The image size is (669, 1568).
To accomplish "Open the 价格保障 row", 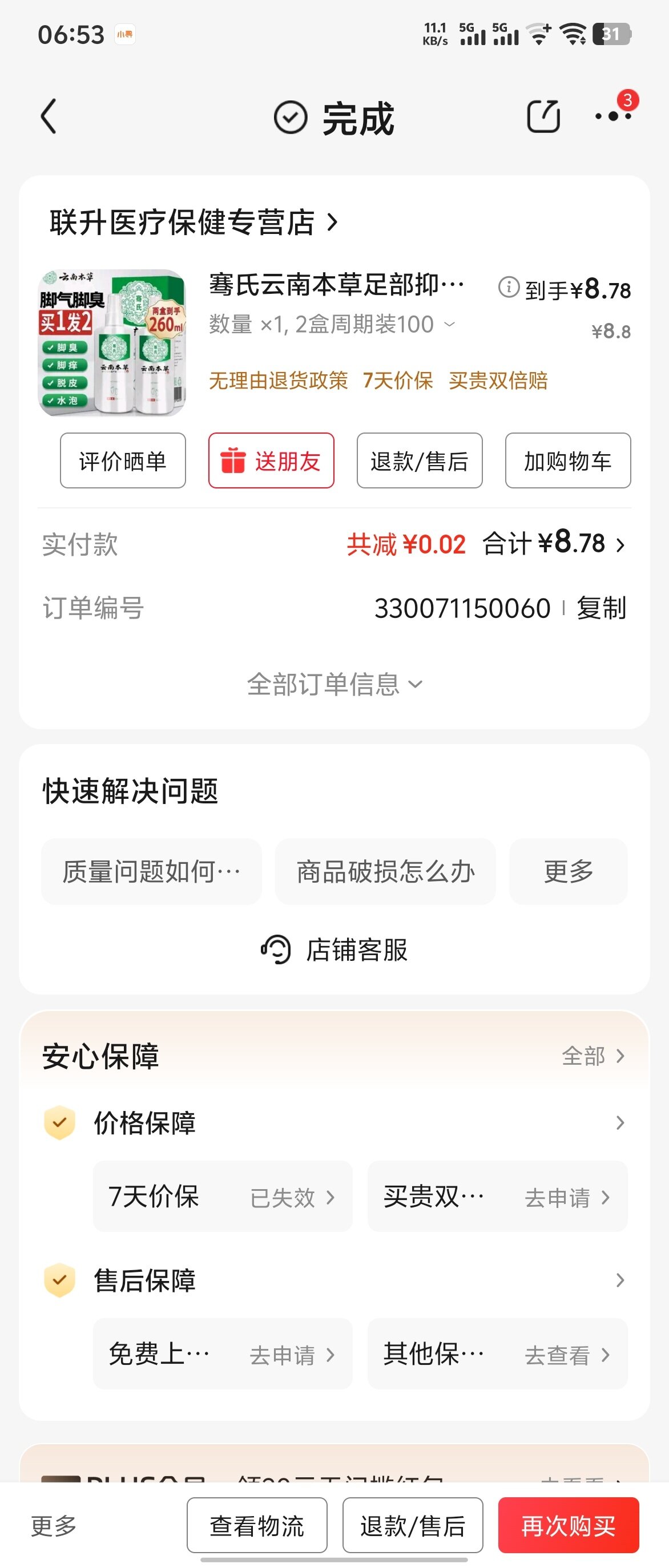I will 334,1122.
